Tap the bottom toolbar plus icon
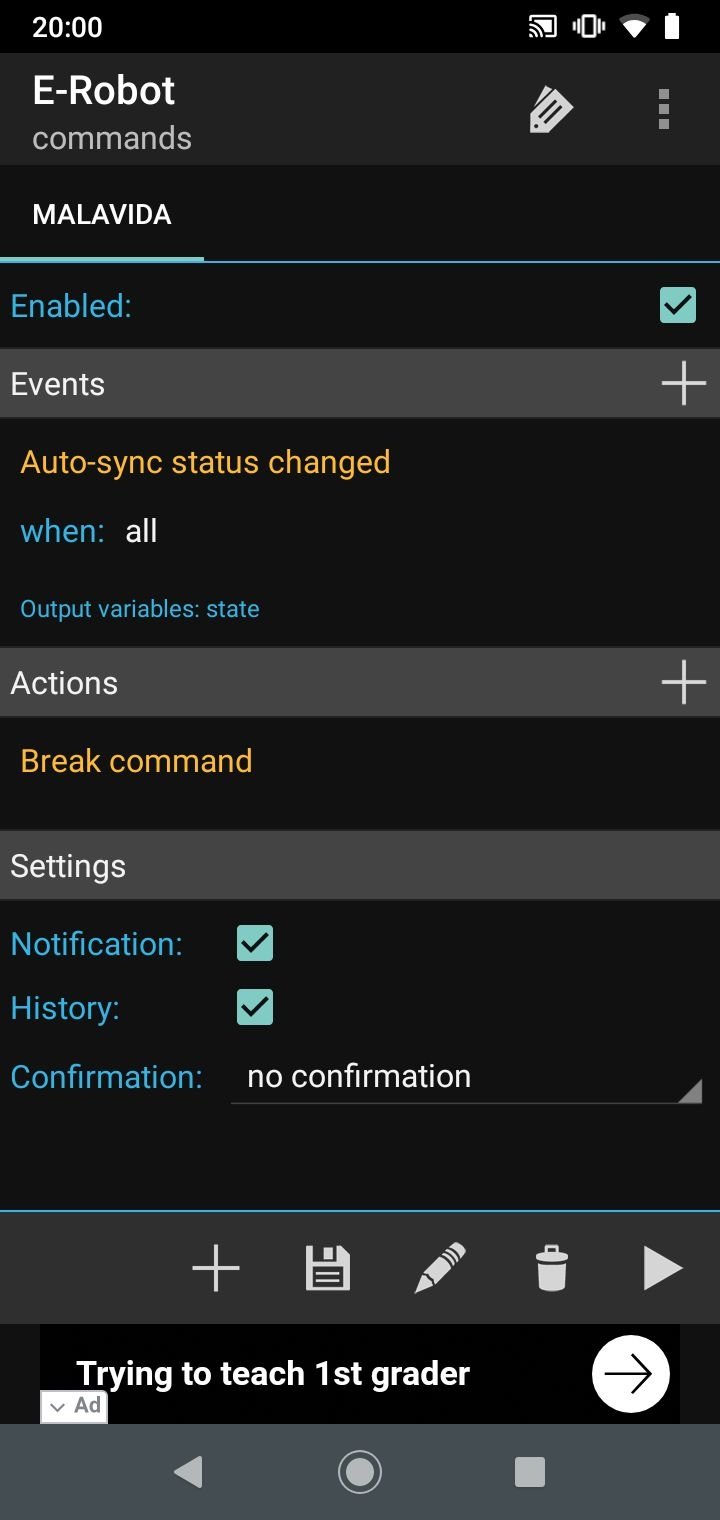 [x=216, y=1269]
